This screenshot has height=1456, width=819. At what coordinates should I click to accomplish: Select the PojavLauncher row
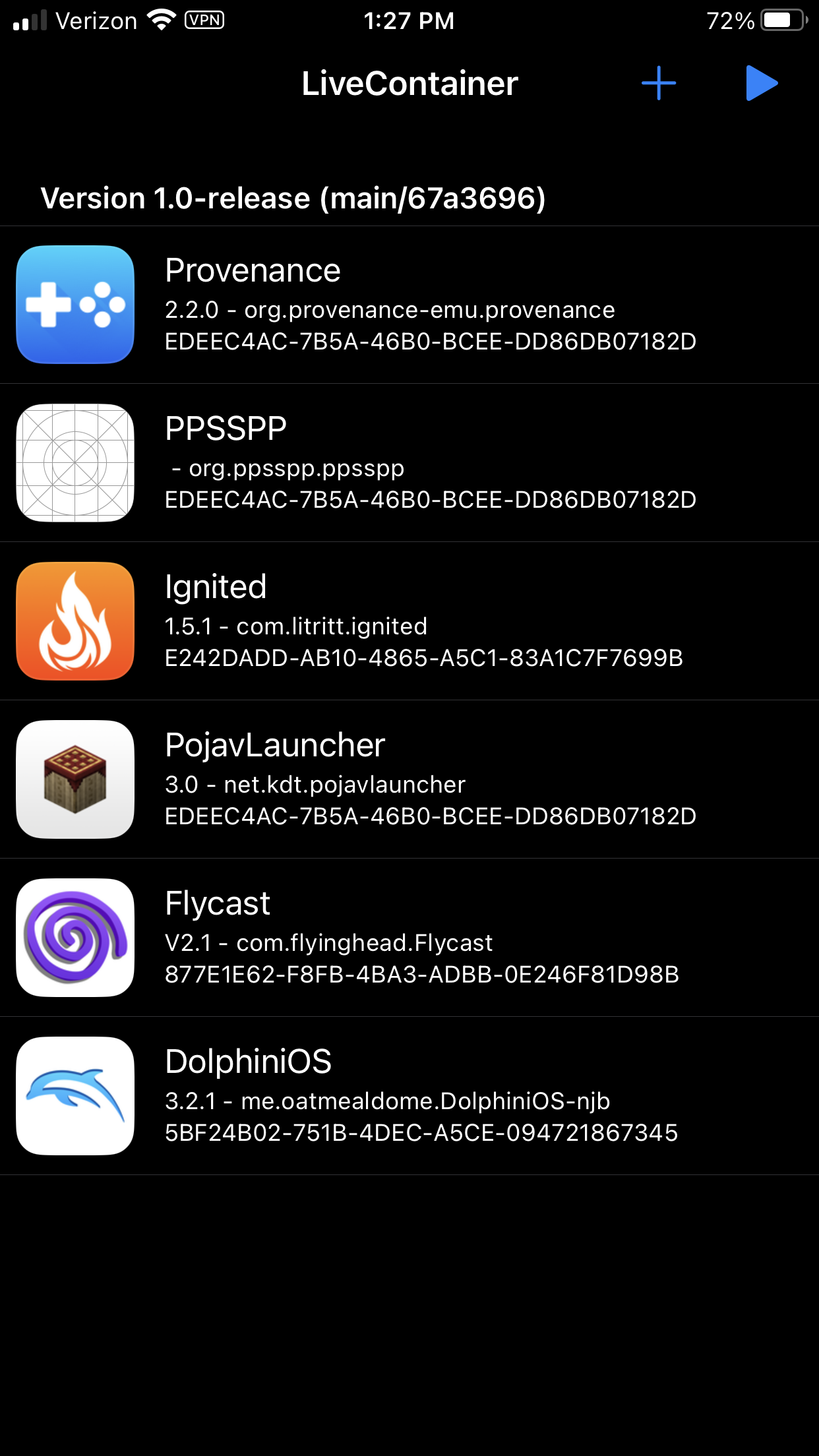(409, 779)
